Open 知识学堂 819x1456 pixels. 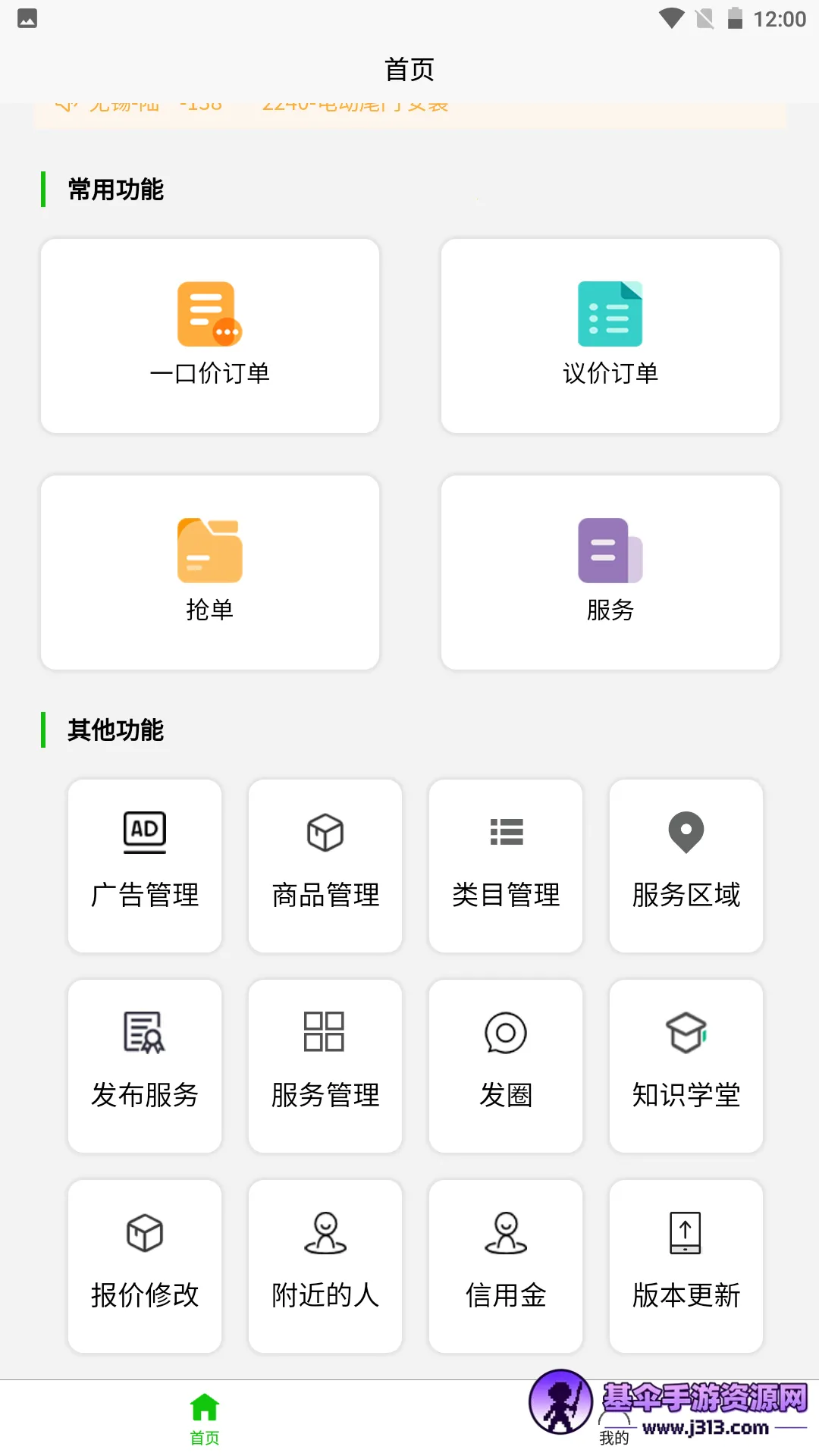pyautogui.click(x=686, y=1065)
